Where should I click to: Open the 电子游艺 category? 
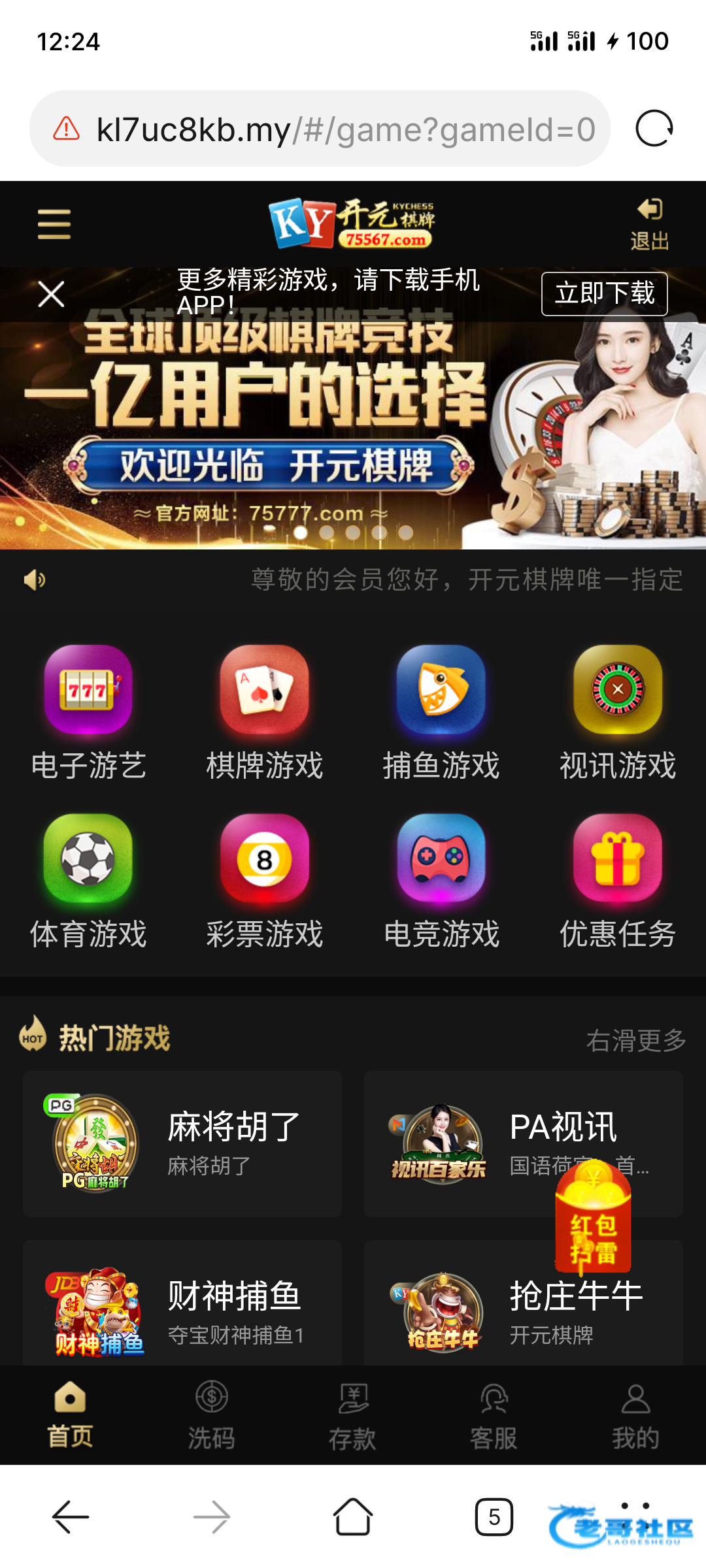pos(88,713)
